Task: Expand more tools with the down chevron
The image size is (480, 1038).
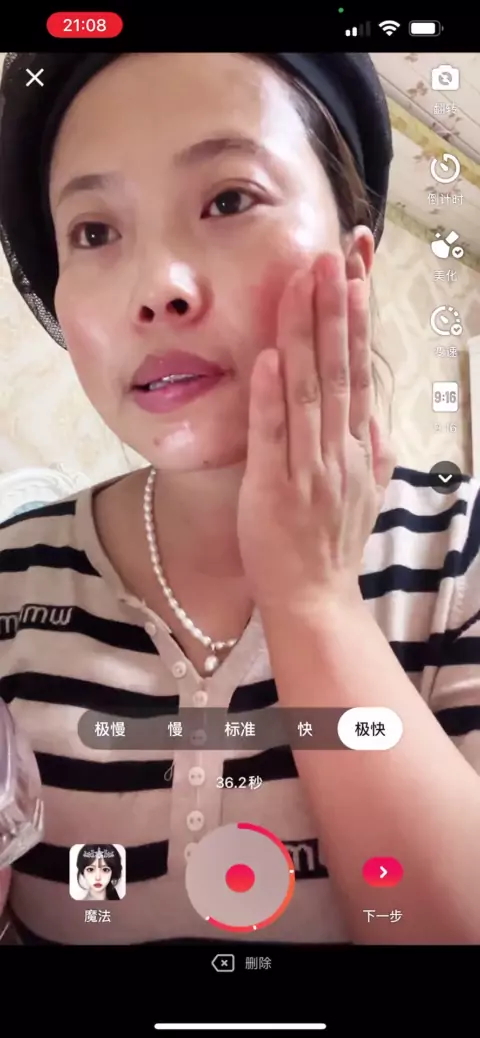Action: (446, 477)
